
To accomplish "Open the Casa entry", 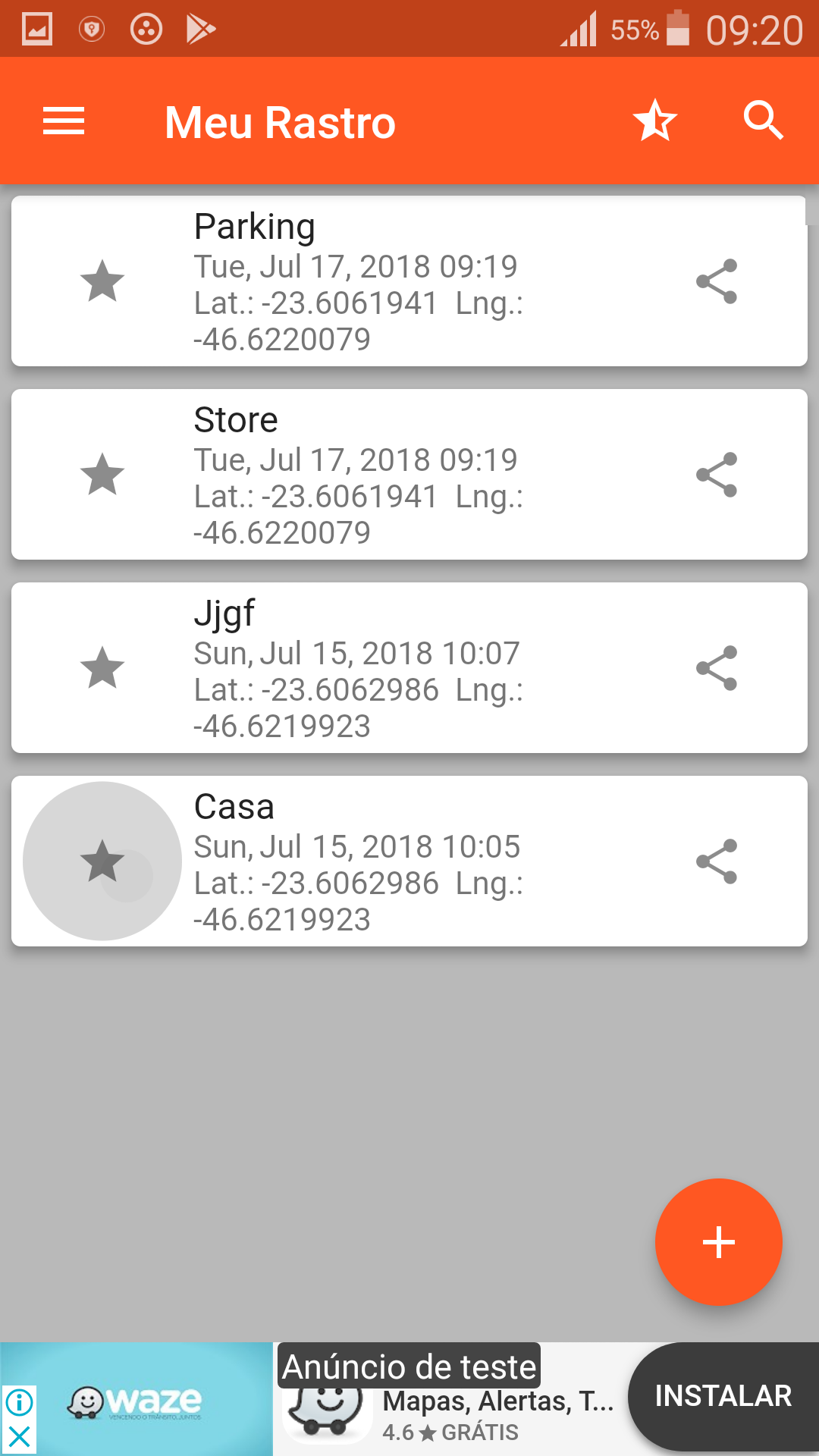I will [x=409, y=861].
